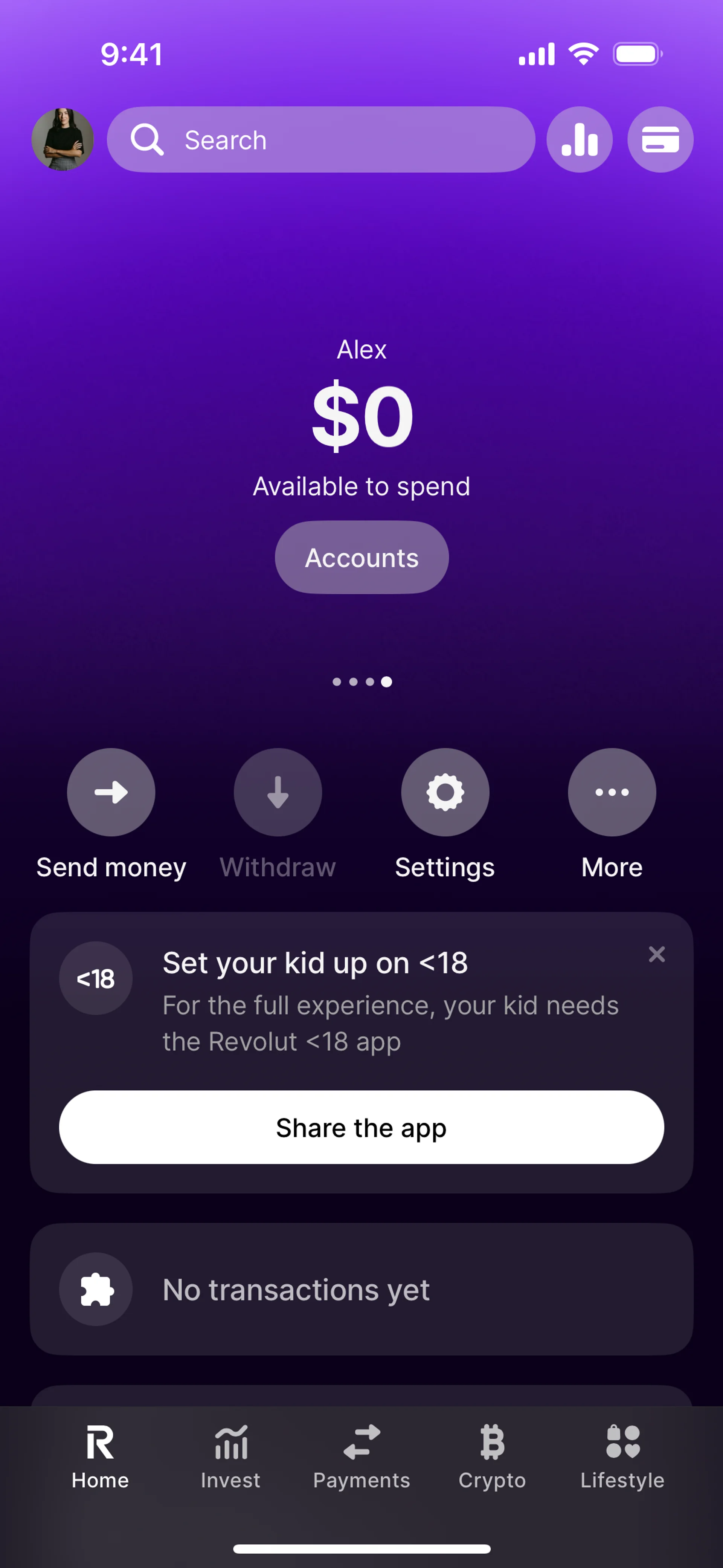Dismiss the <18 setup banner

[x=657, y=954]
